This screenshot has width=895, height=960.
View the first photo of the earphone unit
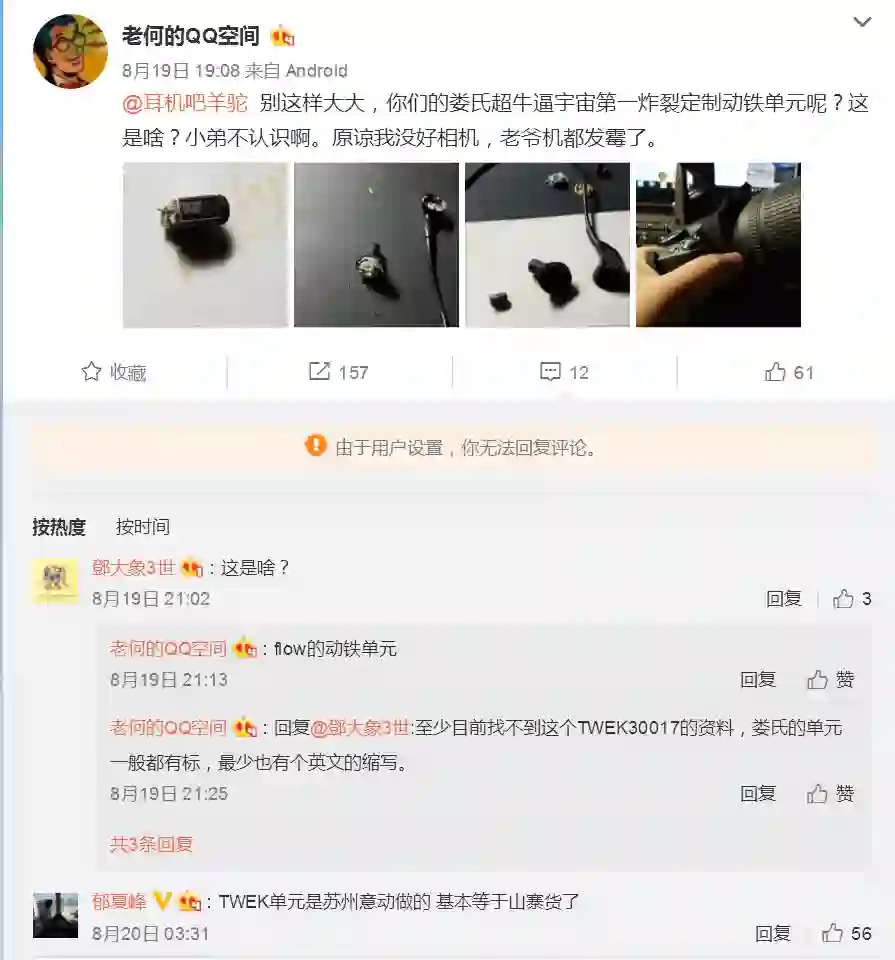[206, 245]
